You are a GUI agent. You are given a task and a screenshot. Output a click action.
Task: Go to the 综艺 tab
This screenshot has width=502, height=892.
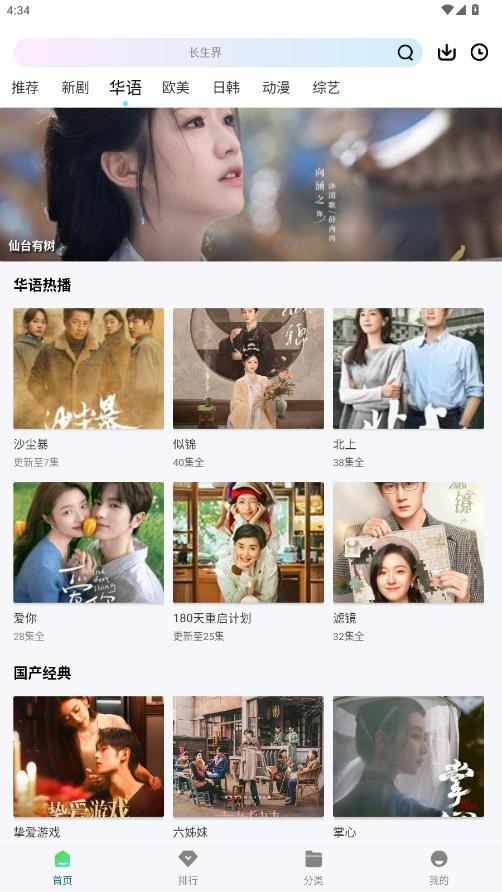(326, 88)
